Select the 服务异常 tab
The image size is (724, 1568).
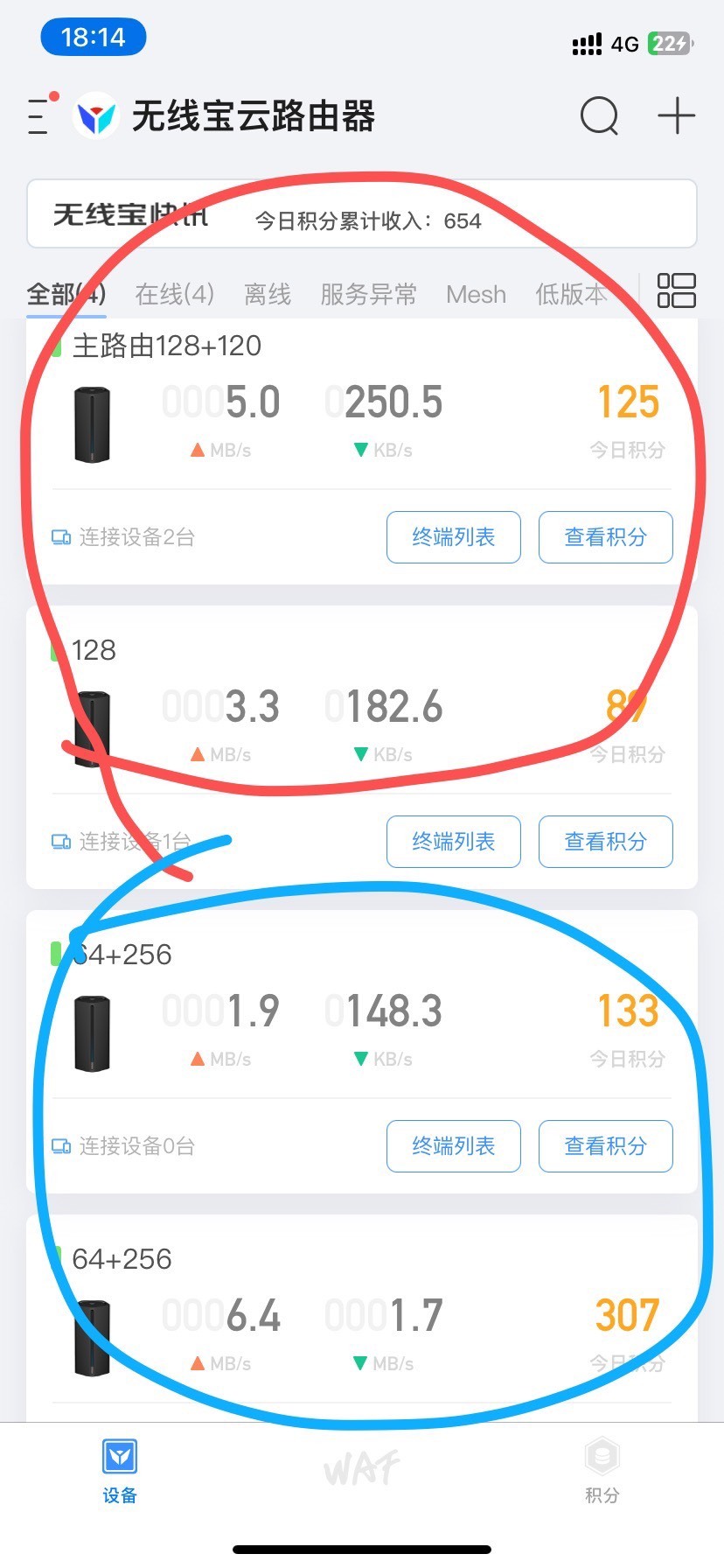[368, 294]
